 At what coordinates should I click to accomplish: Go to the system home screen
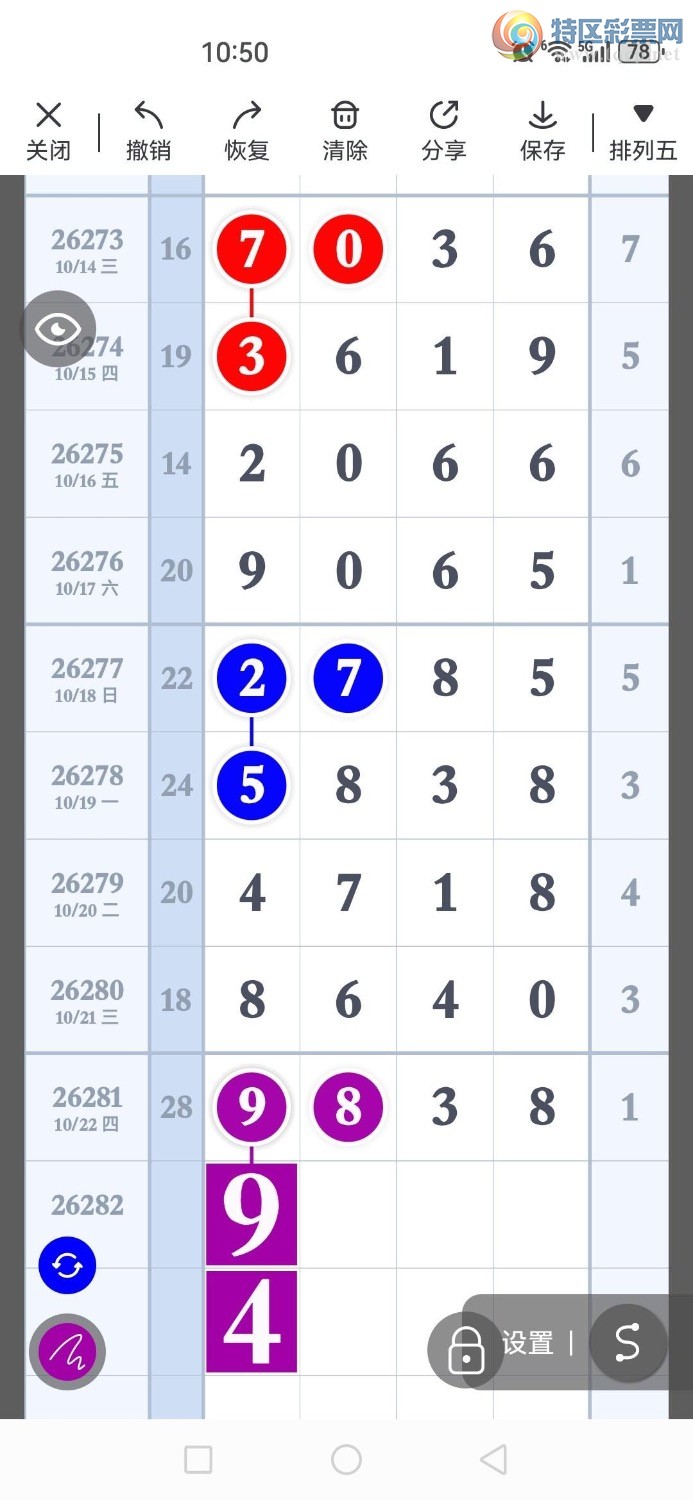coord(346,1460)
